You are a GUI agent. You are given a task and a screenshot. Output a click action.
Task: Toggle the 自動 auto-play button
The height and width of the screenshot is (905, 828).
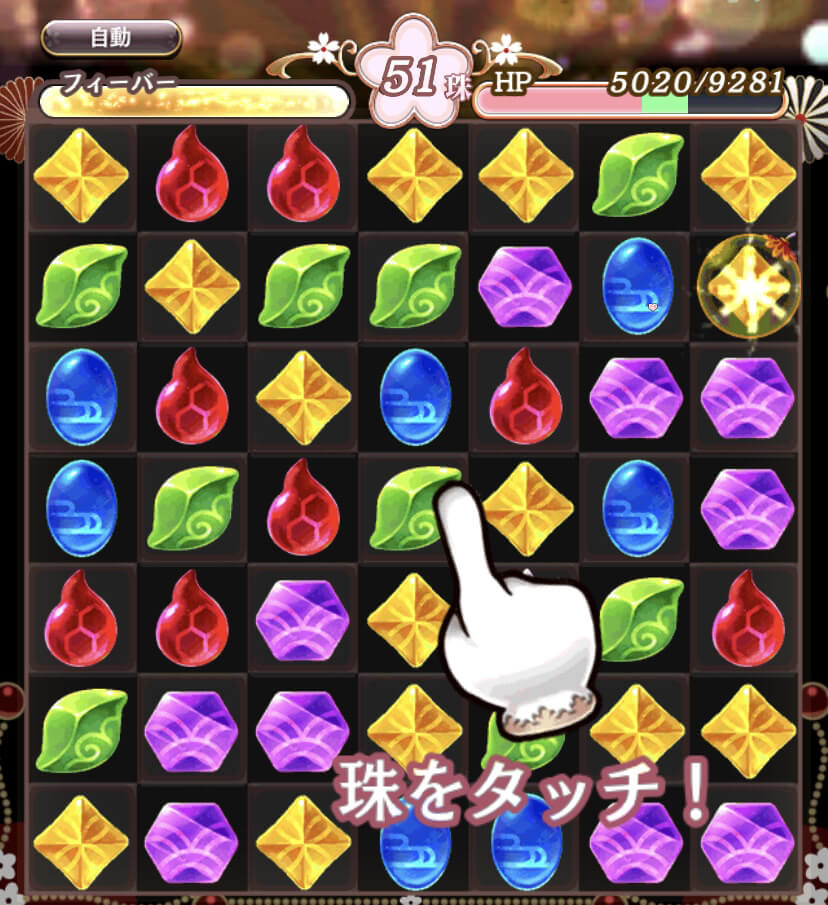pyautogui.click(x=110, y=38)
